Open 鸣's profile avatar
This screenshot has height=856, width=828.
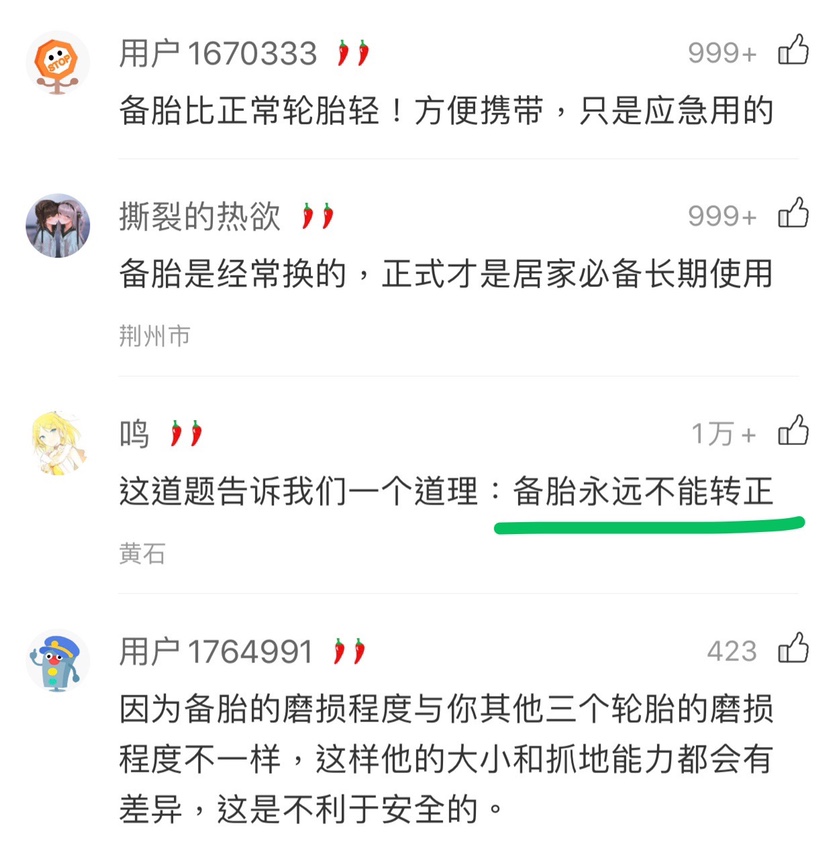click(x=57, y=443)
